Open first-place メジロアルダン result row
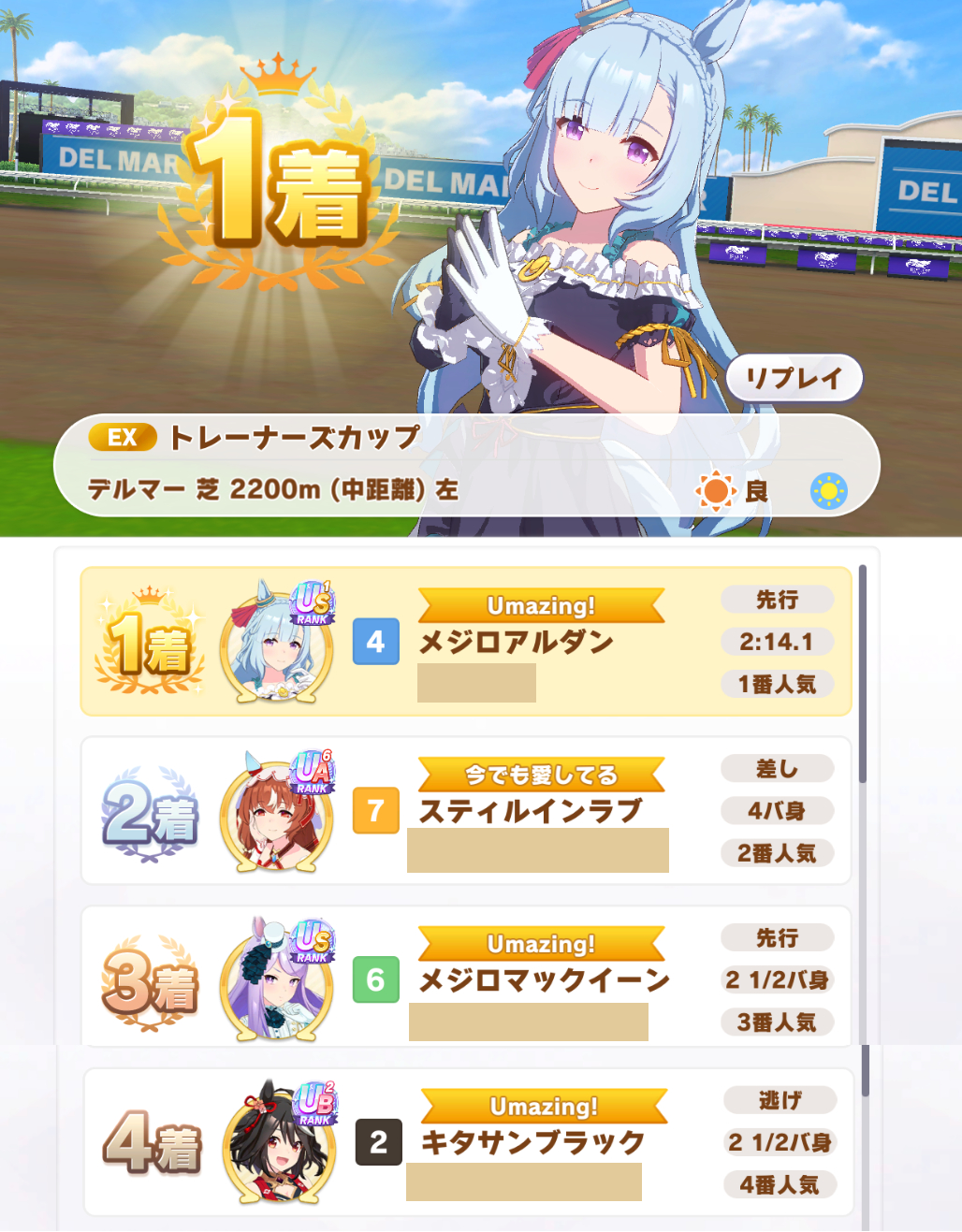This screenshot has width=962, height=1232. tap(465, 642)
